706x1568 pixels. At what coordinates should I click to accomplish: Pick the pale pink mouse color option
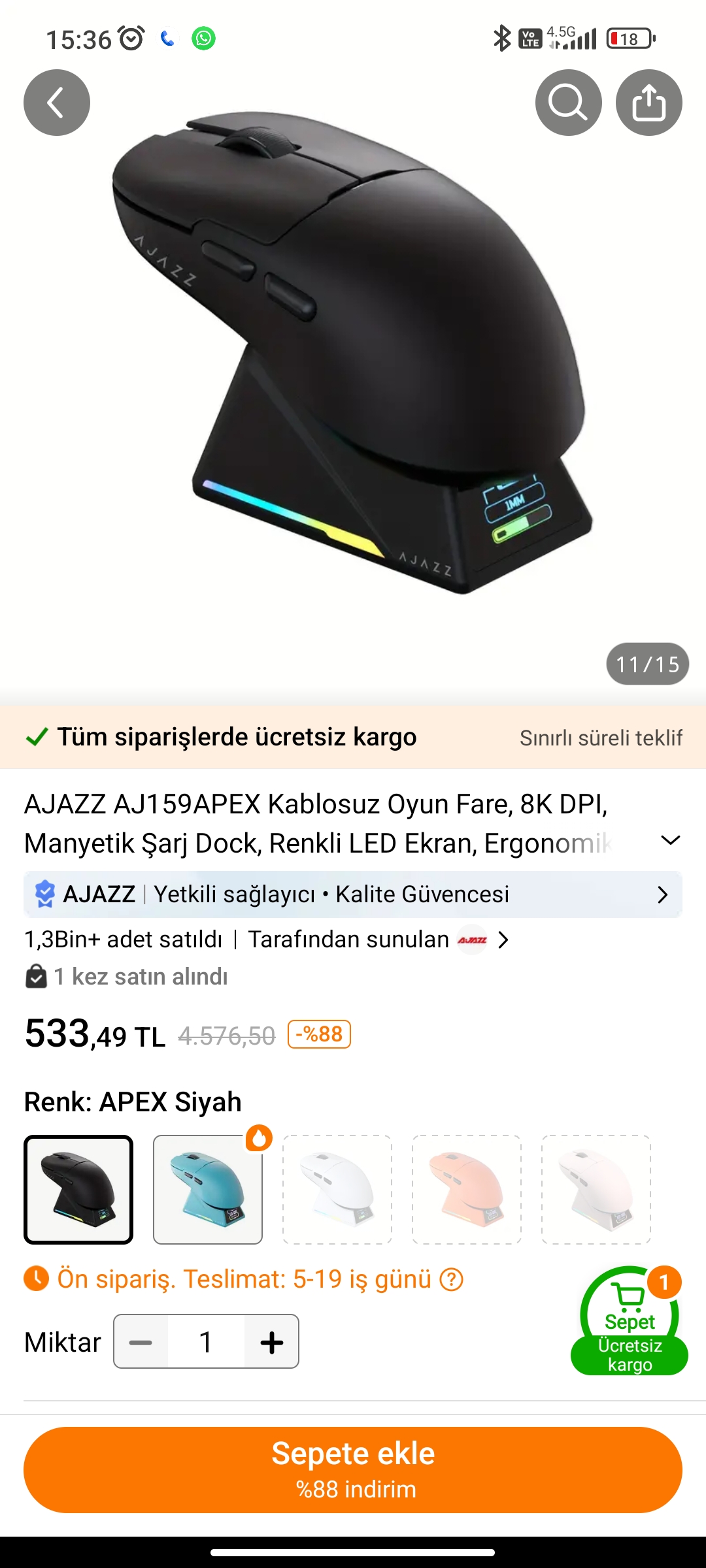click(596, 1189)
